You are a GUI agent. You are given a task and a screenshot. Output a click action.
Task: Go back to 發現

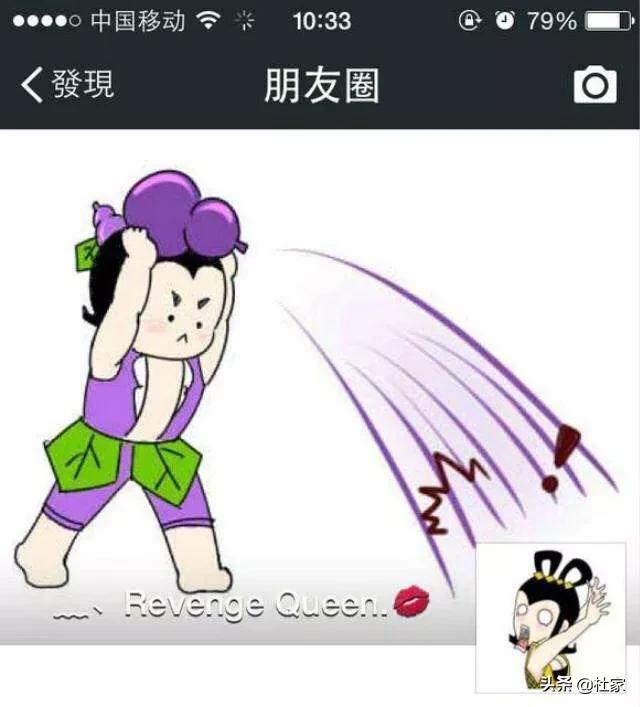68,86
